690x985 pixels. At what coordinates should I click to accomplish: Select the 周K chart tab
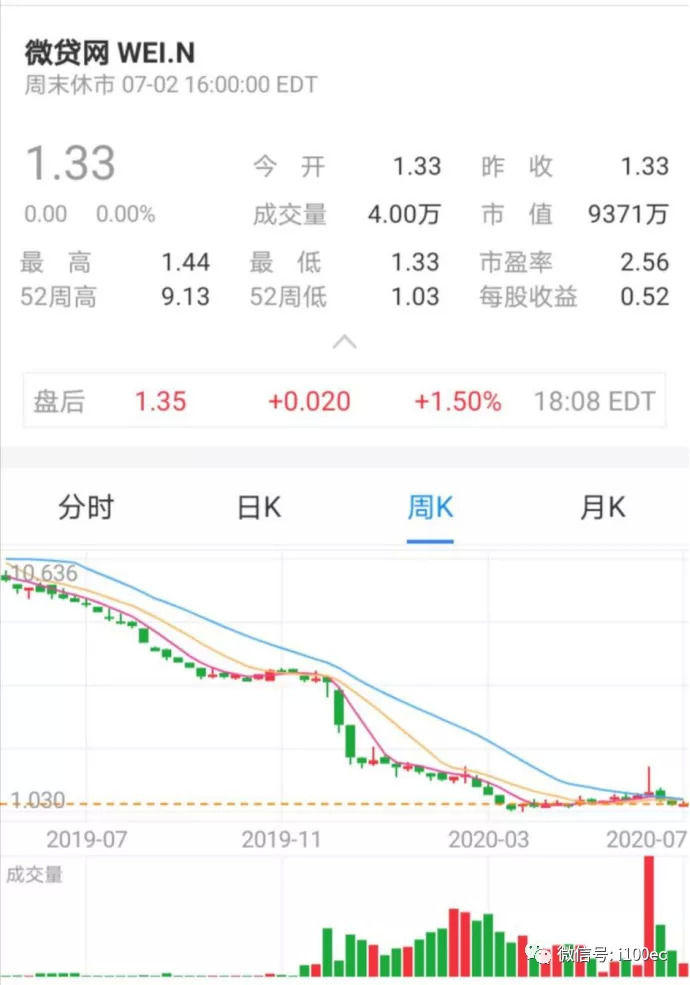[x=430, y=508]
